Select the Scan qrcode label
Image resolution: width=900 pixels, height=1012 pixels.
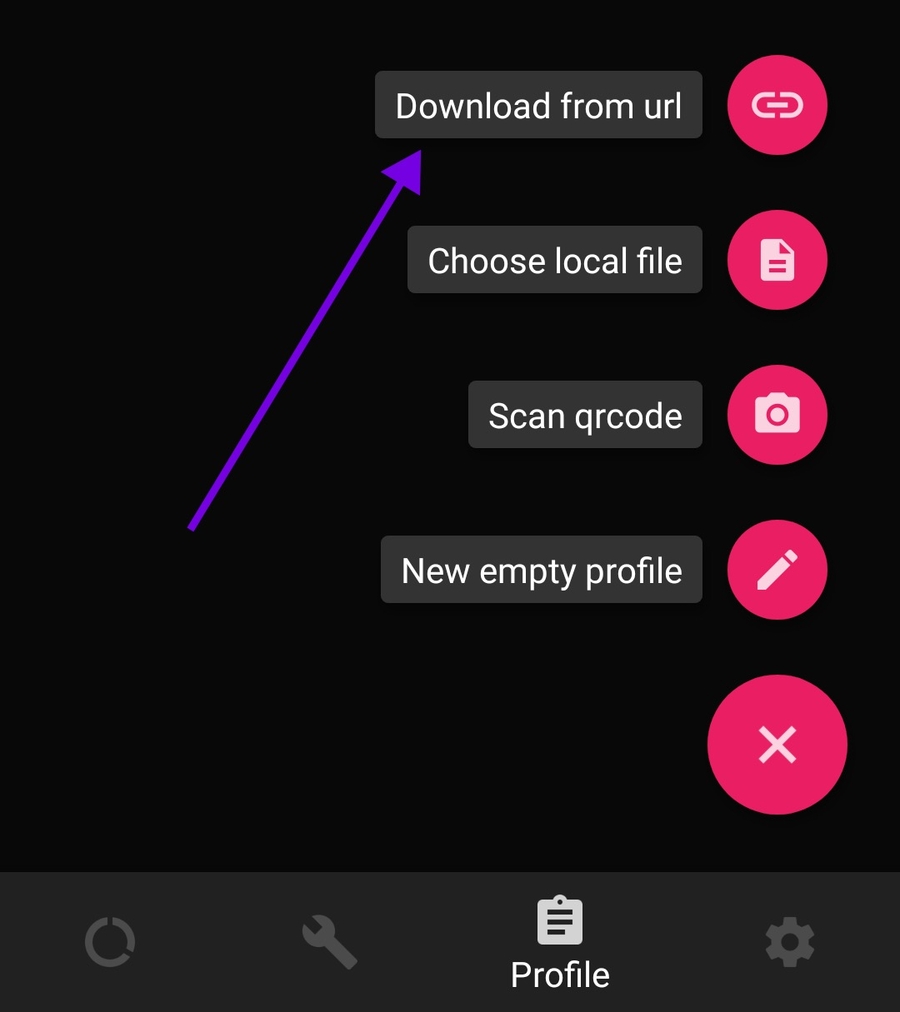point(585,415)
